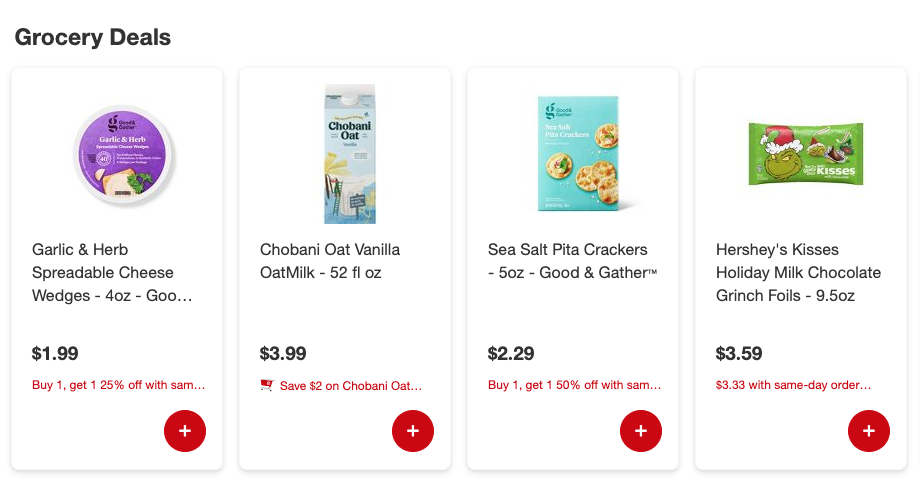
Task: View Buy 1, get 1 25% off deal
Action: click(x=119, y=385)
